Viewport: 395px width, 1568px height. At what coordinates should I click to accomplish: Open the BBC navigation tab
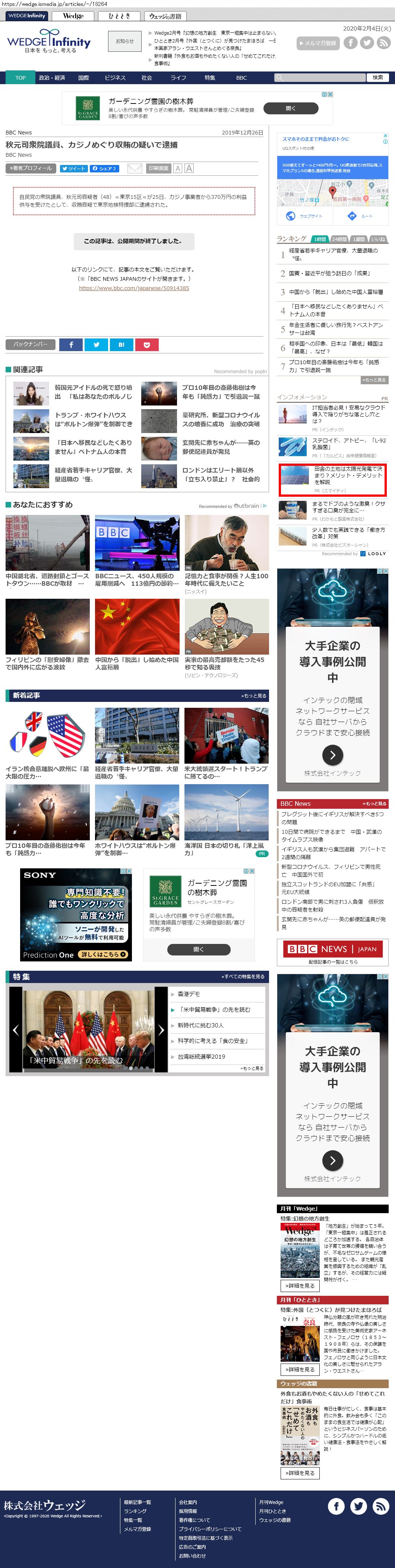(x=241, y=78)
